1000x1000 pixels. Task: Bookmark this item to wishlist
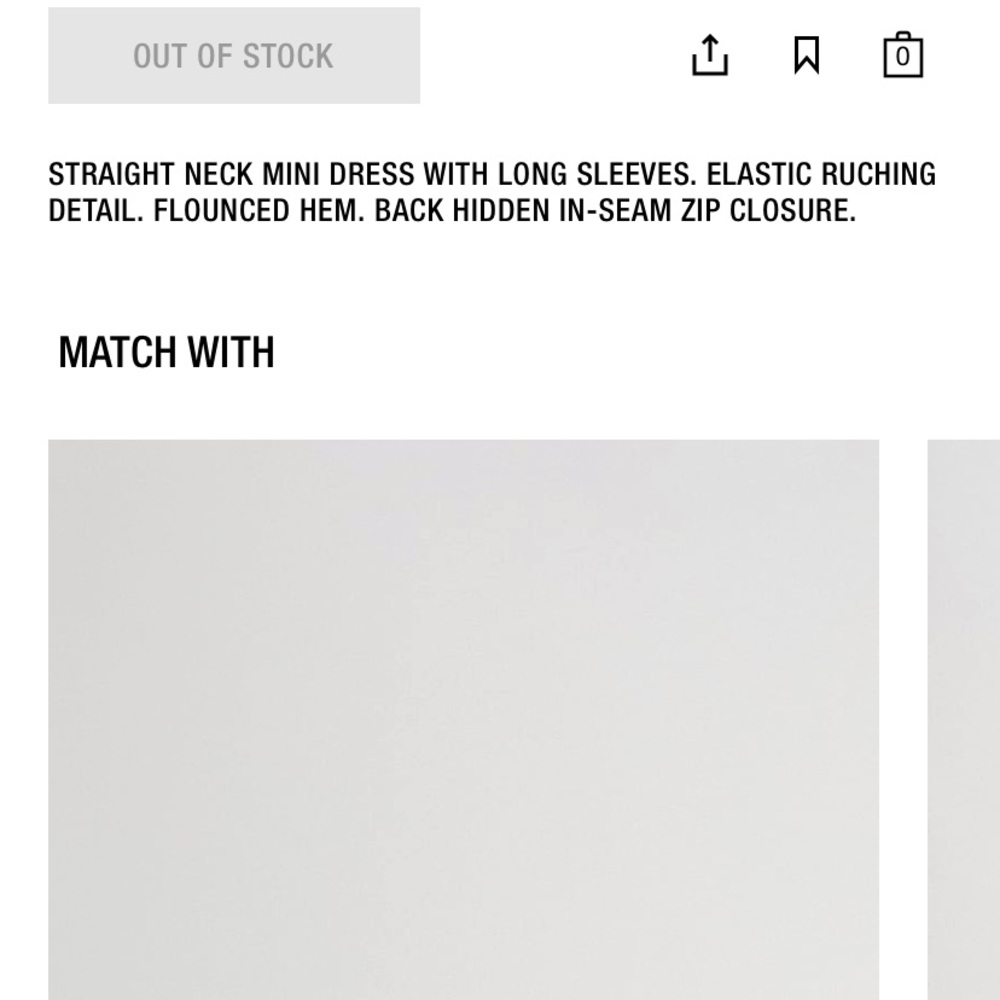pyautogui.click(x=806, y=55)
